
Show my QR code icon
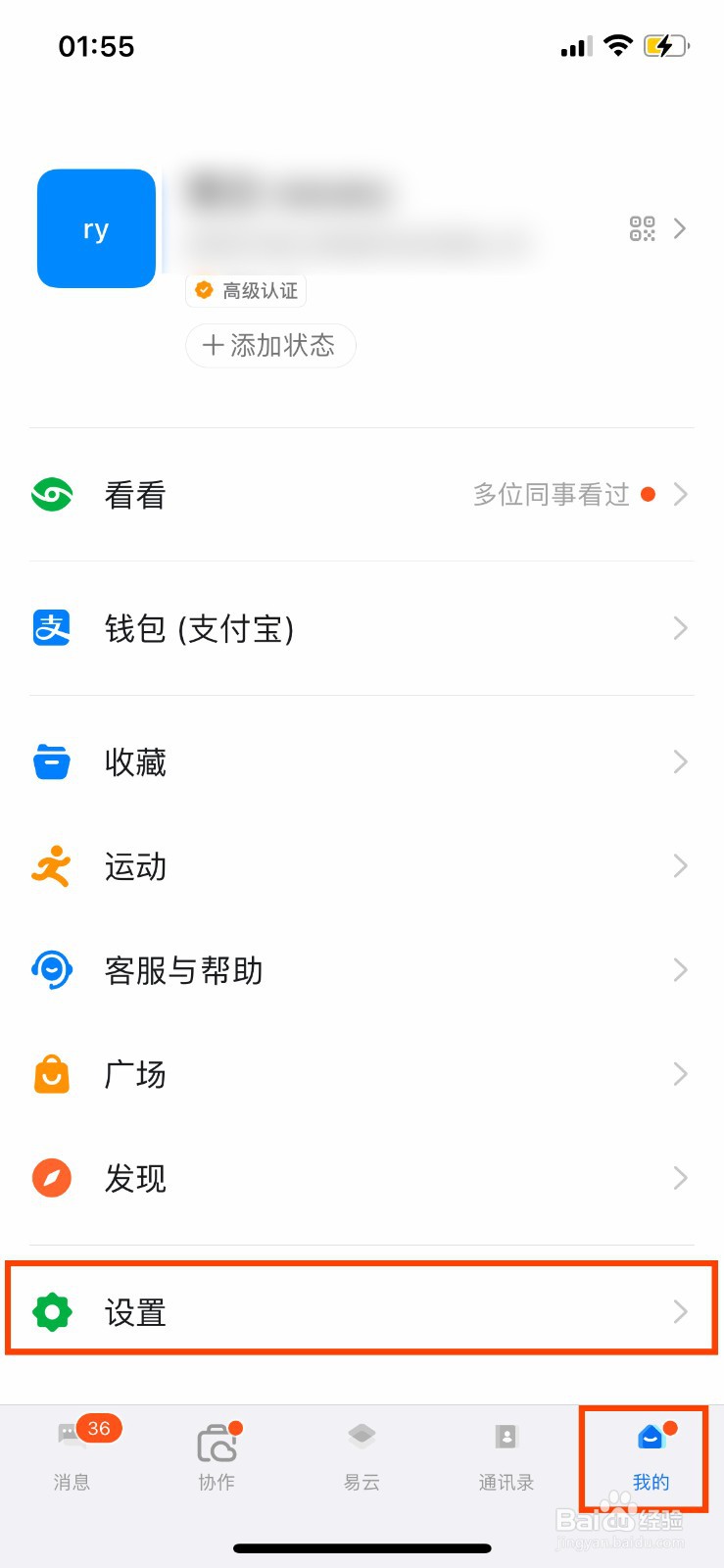click(642, 229)
